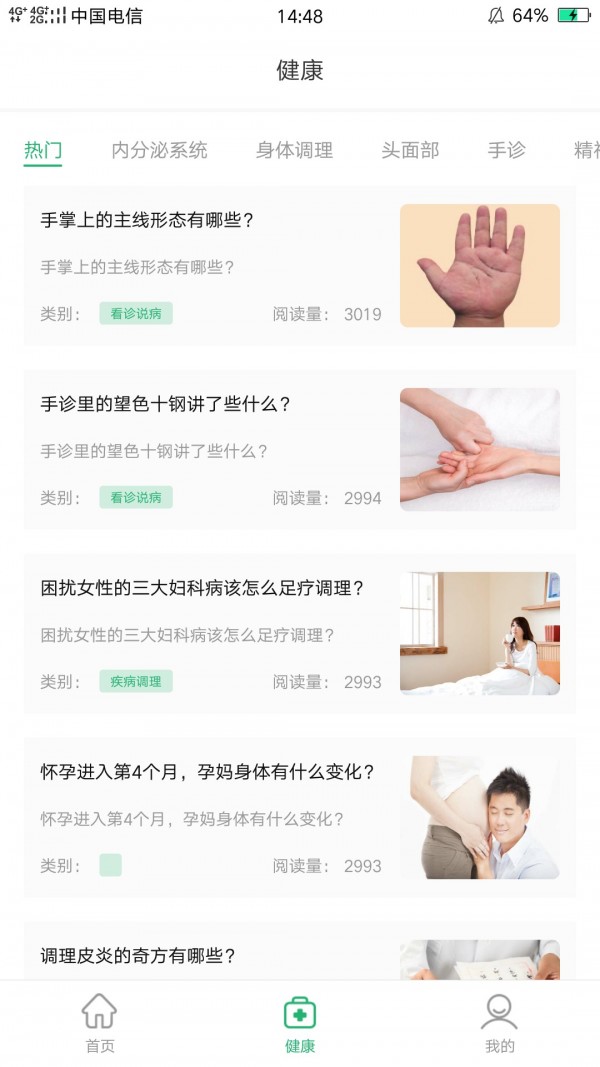This screenshot has height=1067, width=600.
Task: View article 调理皮炎的奇方有哪些？
Action: point(138,955)
